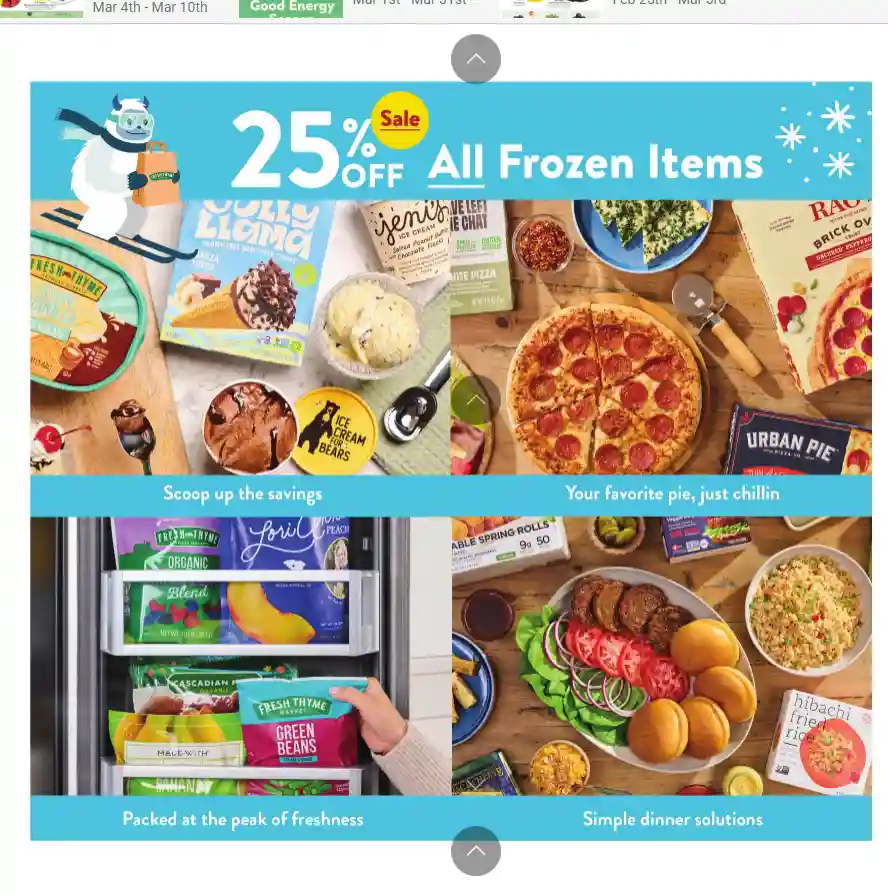The image size is (888, 893).
Task: Tap the up chevron below Simple dinner solutions
Action: (475, 851)
